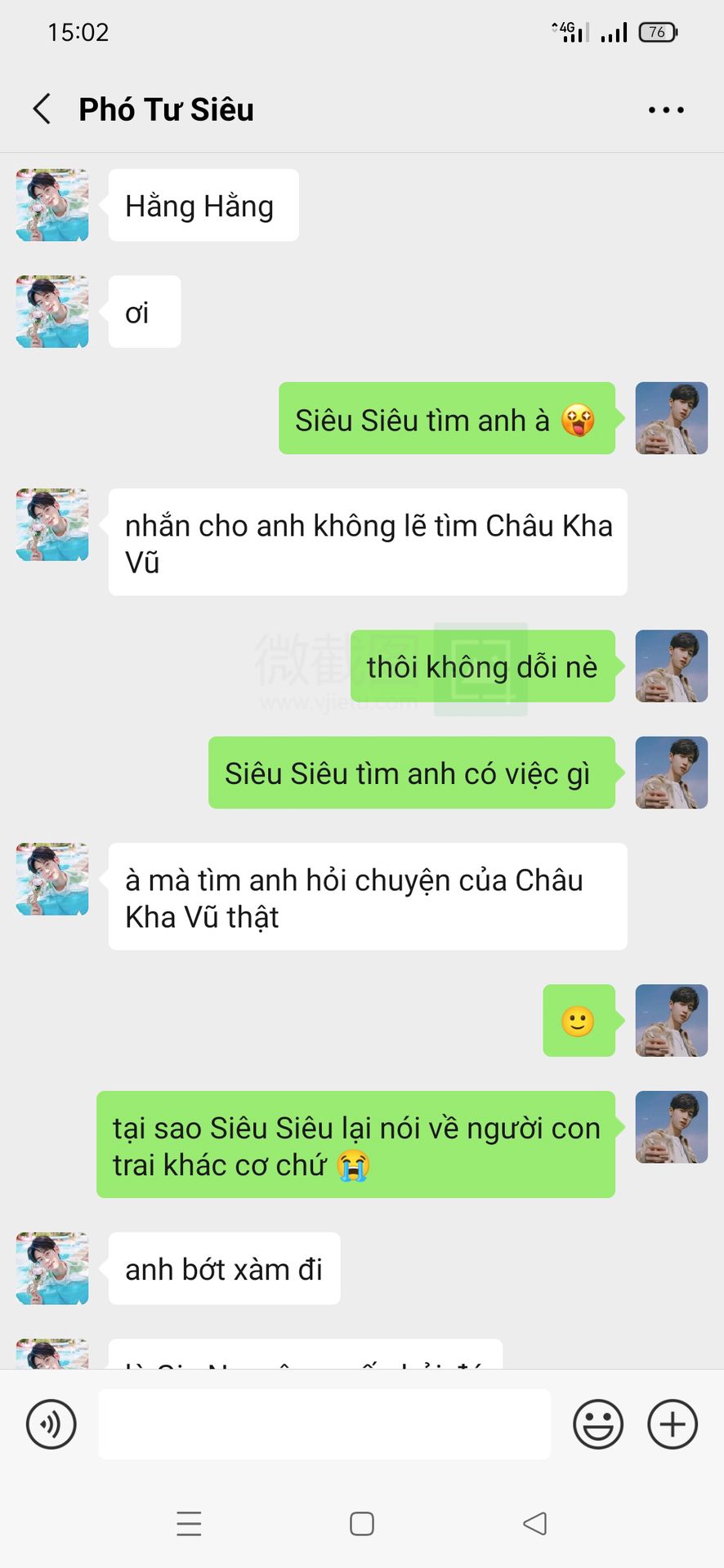This screenshot has height=1568, width=724.
Task: Open the plus attachments panel
Action: [x=673, y=1424]
